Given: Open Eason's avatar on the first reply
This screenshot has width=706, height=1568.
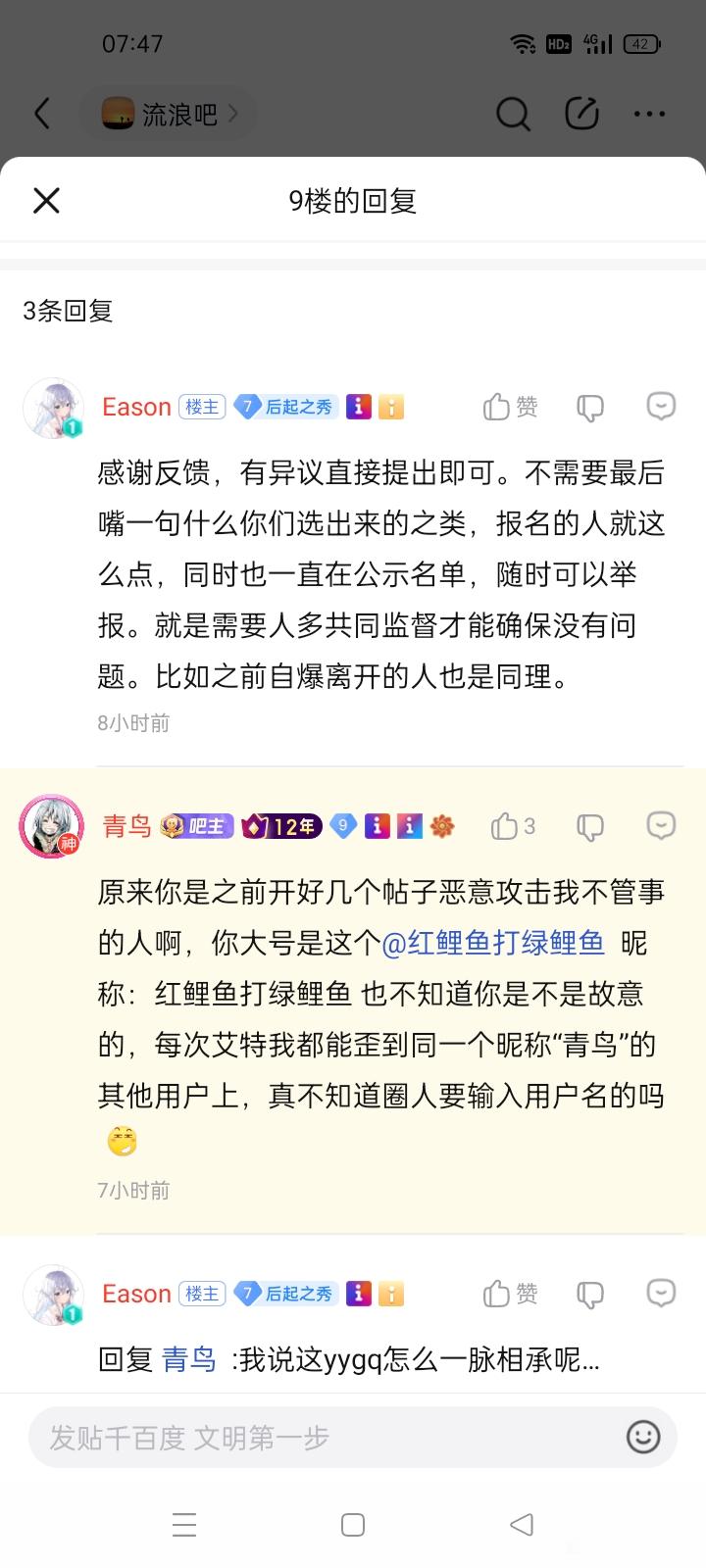Looking at the screenshot, I should coord(52,407).
